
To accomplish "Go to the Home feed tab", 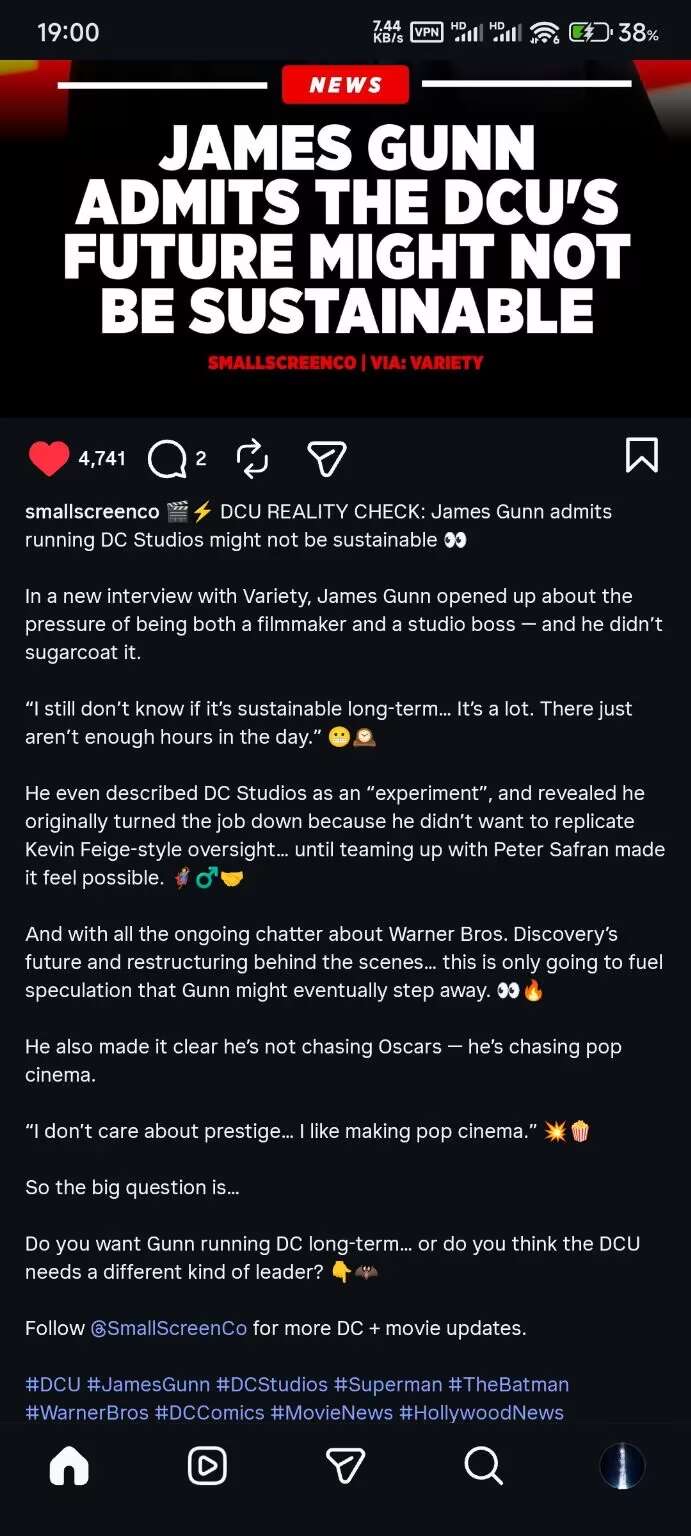I will tap(69, 1467).
